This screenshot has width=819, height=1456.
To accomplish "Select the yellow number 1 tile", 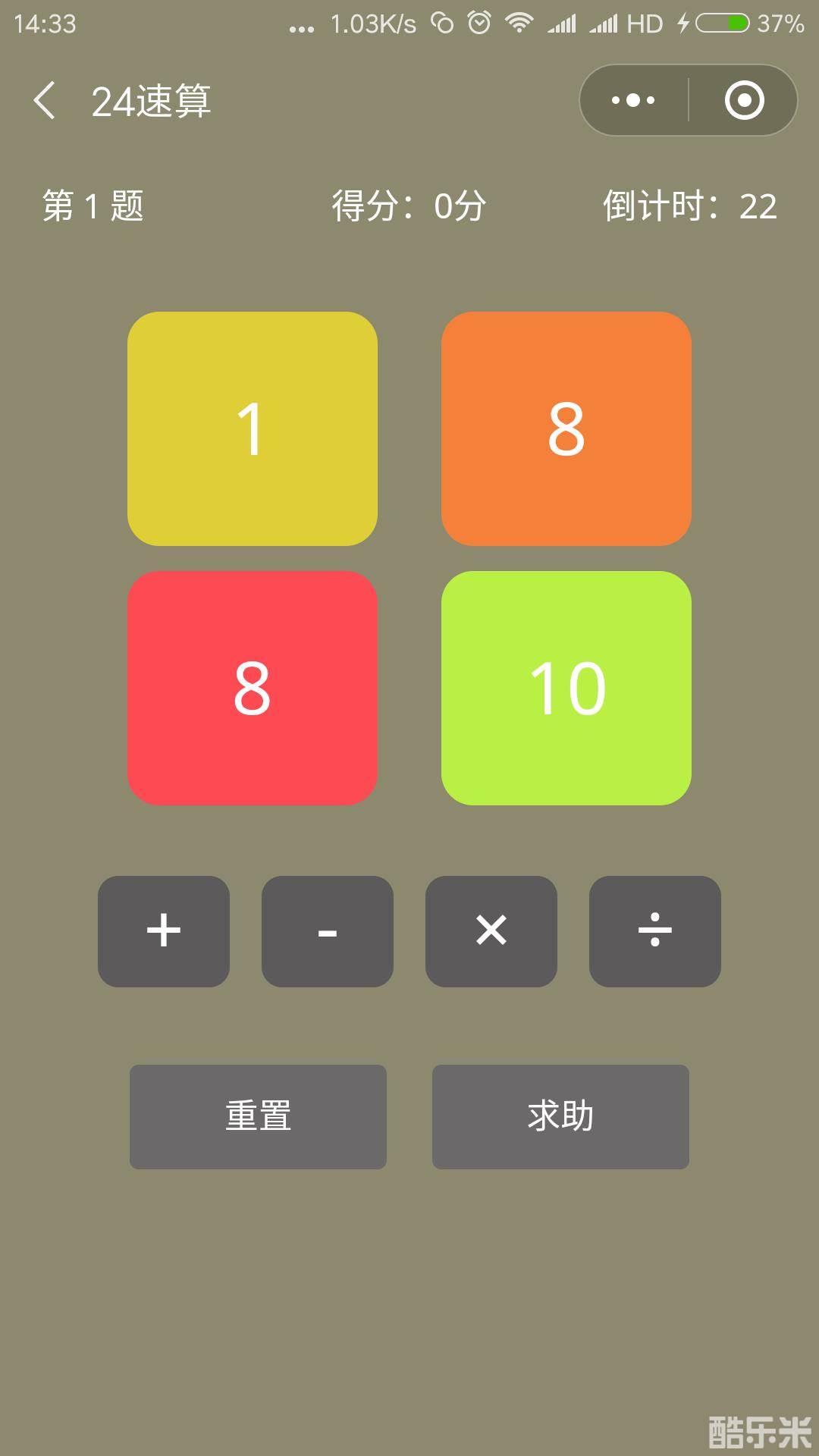I will coord(253,428).
